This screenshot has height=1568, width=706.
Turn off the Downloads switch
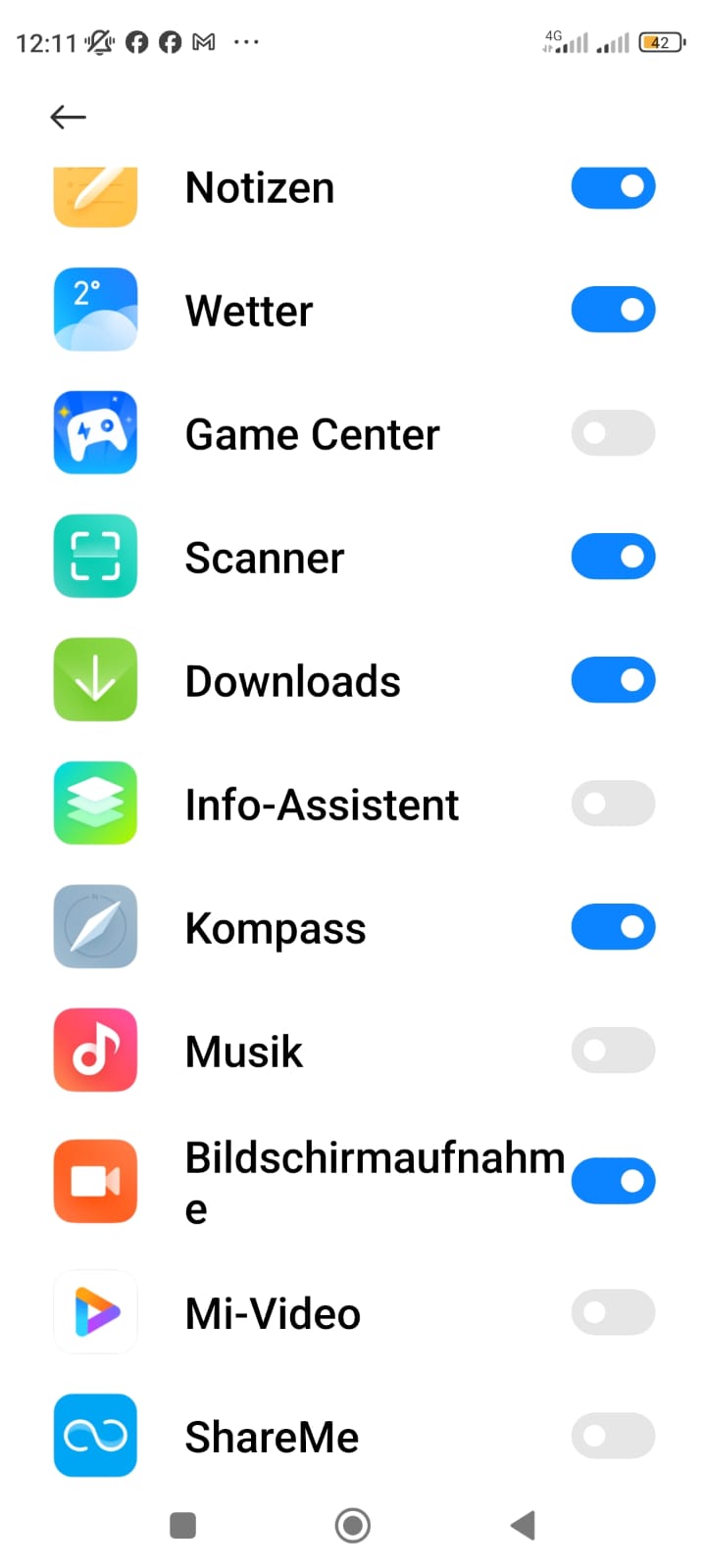point(613,680)
